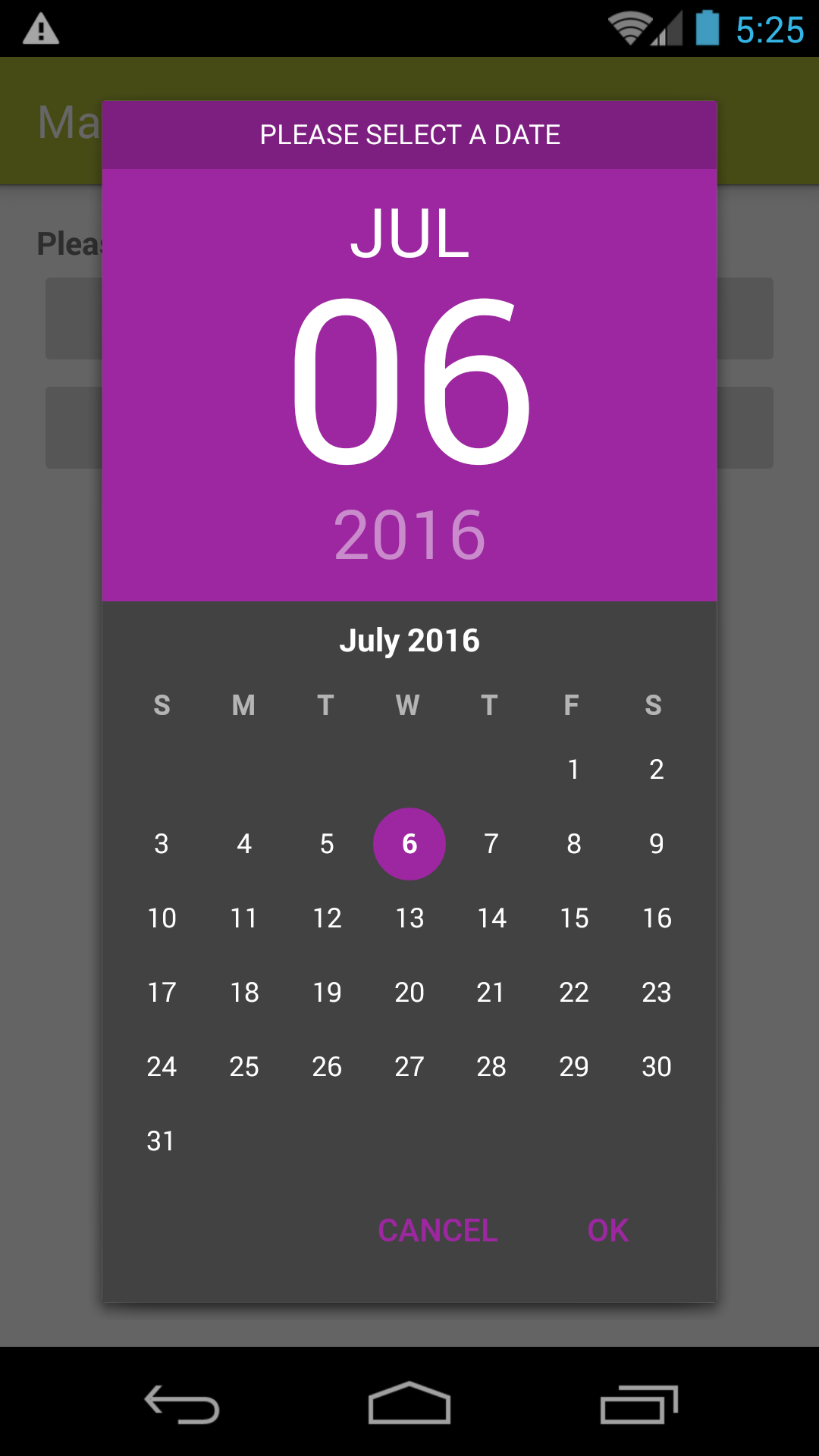Select year 2016 in header
Viewport: 819px width, 1456px height.
click(409, 535)
